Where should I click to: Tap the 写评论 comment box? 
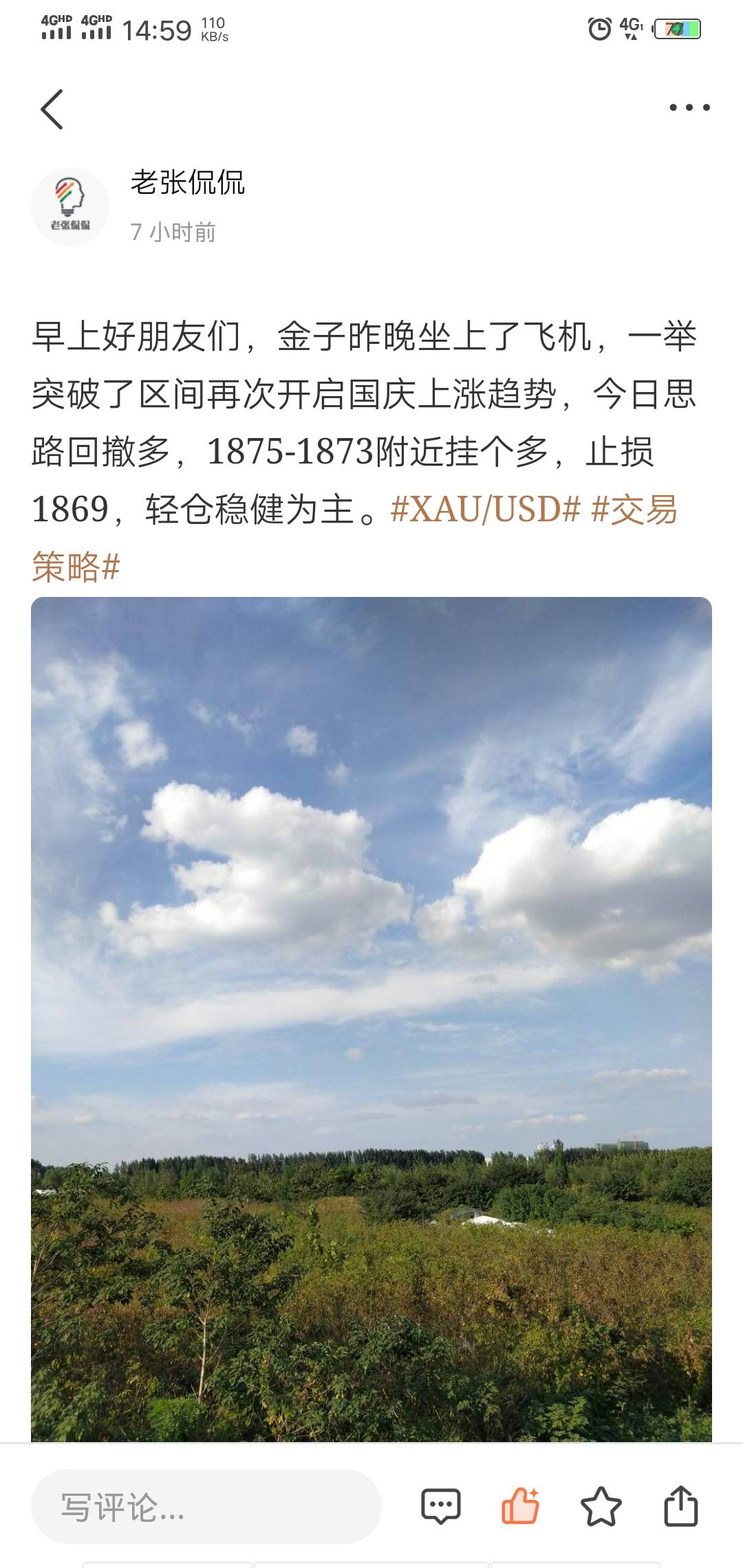point(206,1507)
